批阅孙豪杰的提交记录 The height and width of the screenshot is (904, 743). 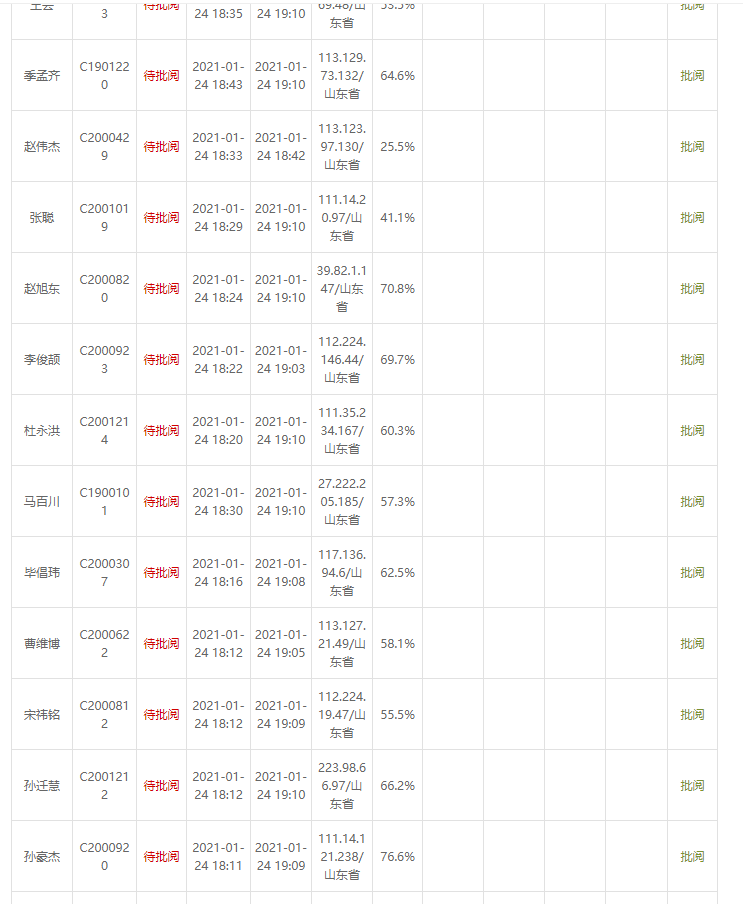(x=692, y=856)
